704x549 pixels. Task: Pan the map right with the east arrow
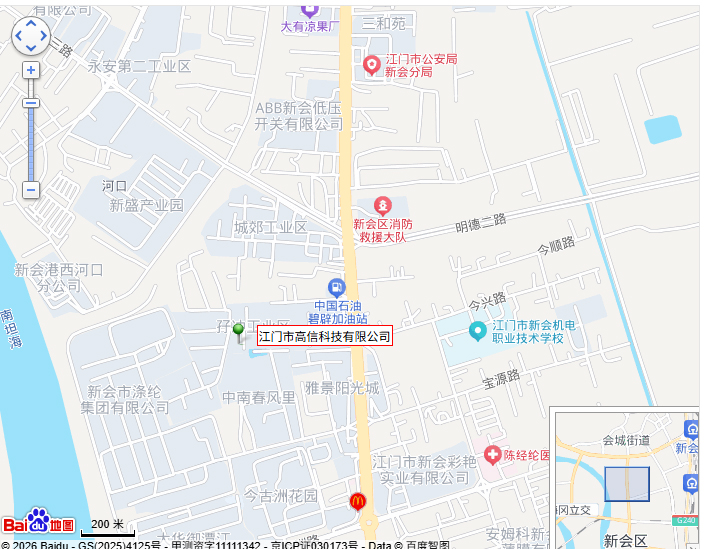(x=42, y=36)
